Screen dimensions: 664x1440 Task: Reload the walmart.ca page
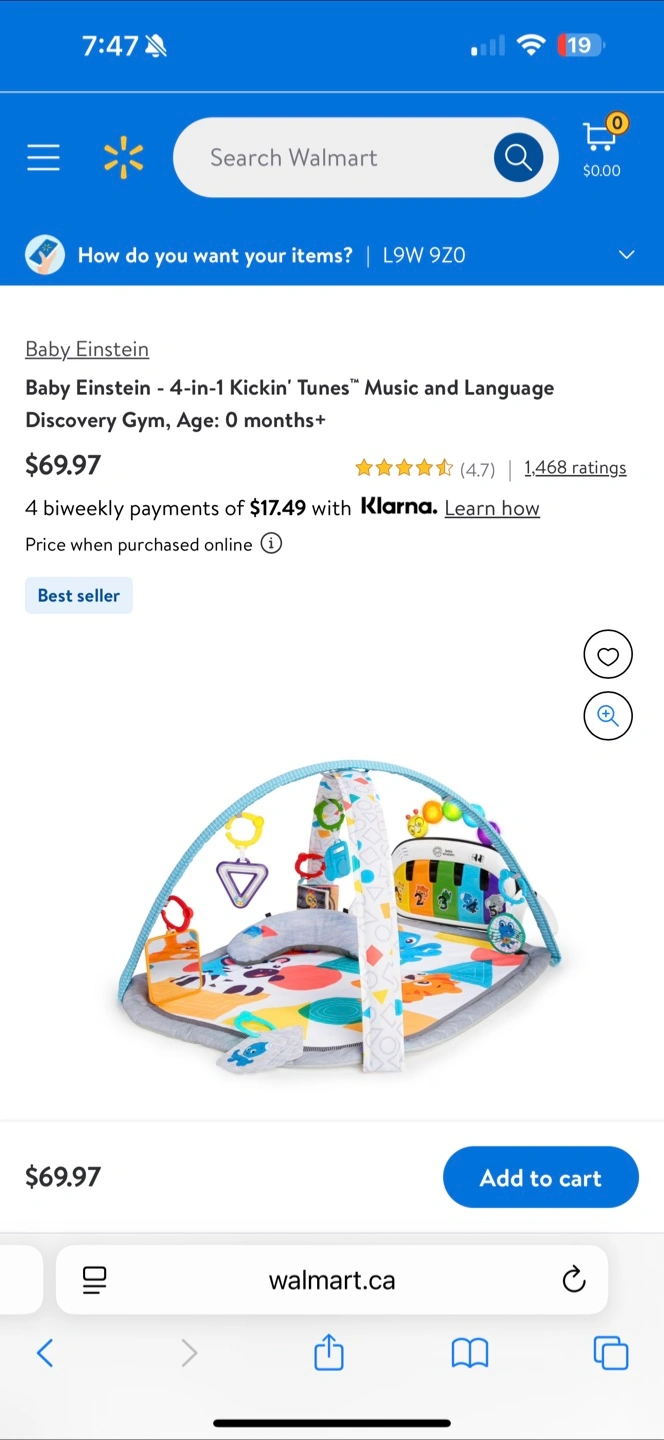[573, 1279]
